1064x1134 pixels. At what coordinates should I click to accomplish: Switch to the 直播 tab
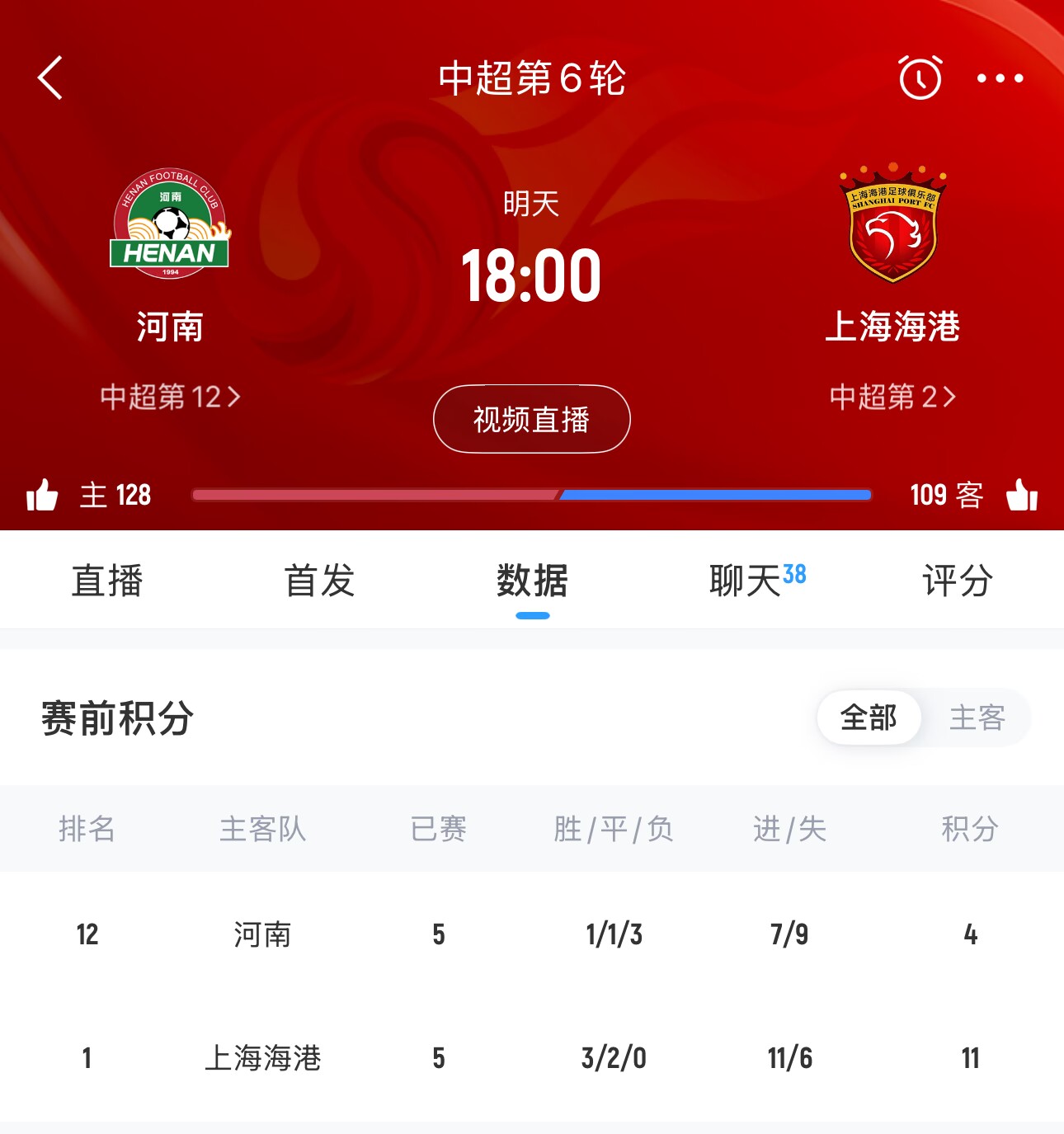pos(107,581)
